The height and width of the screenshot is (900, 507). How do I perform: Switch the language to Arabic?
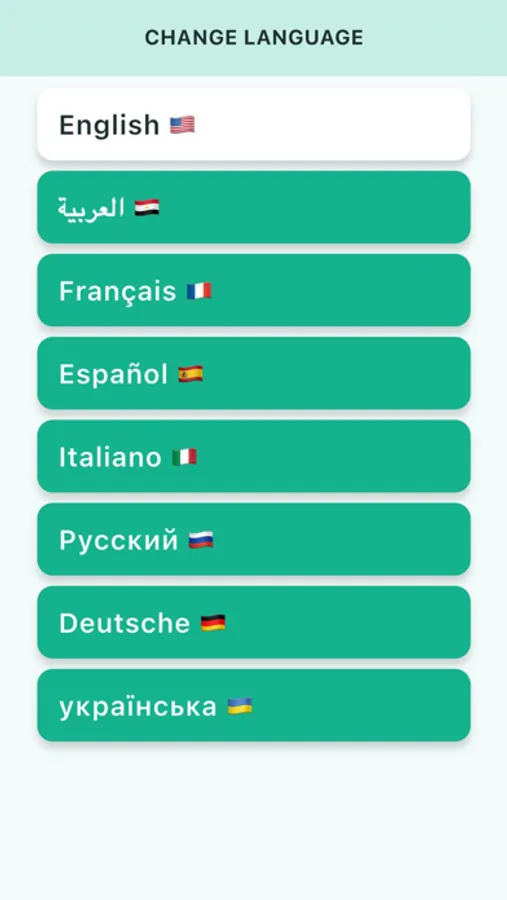pyautogui.click(x=254, y=207)
